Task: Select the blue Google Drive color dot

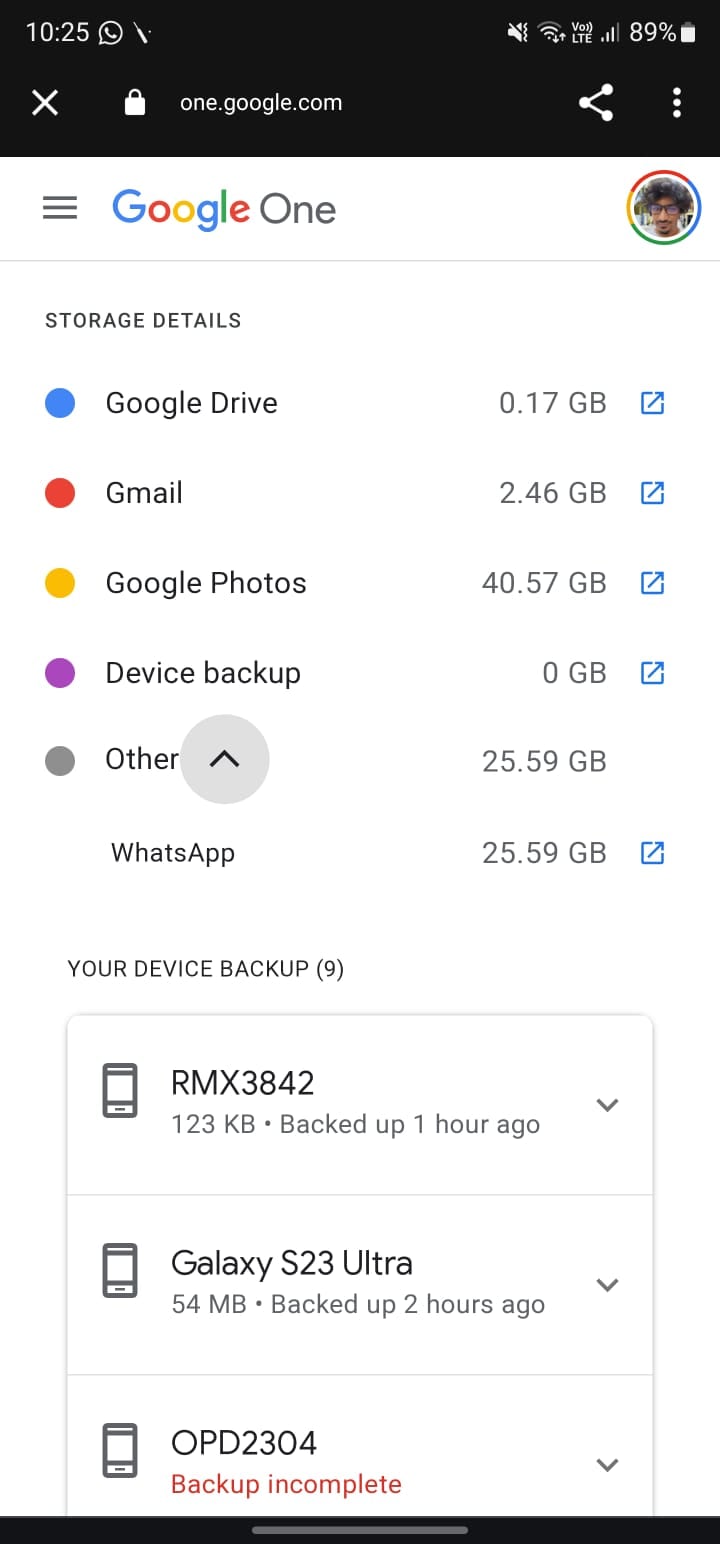Action: [60, 402]
